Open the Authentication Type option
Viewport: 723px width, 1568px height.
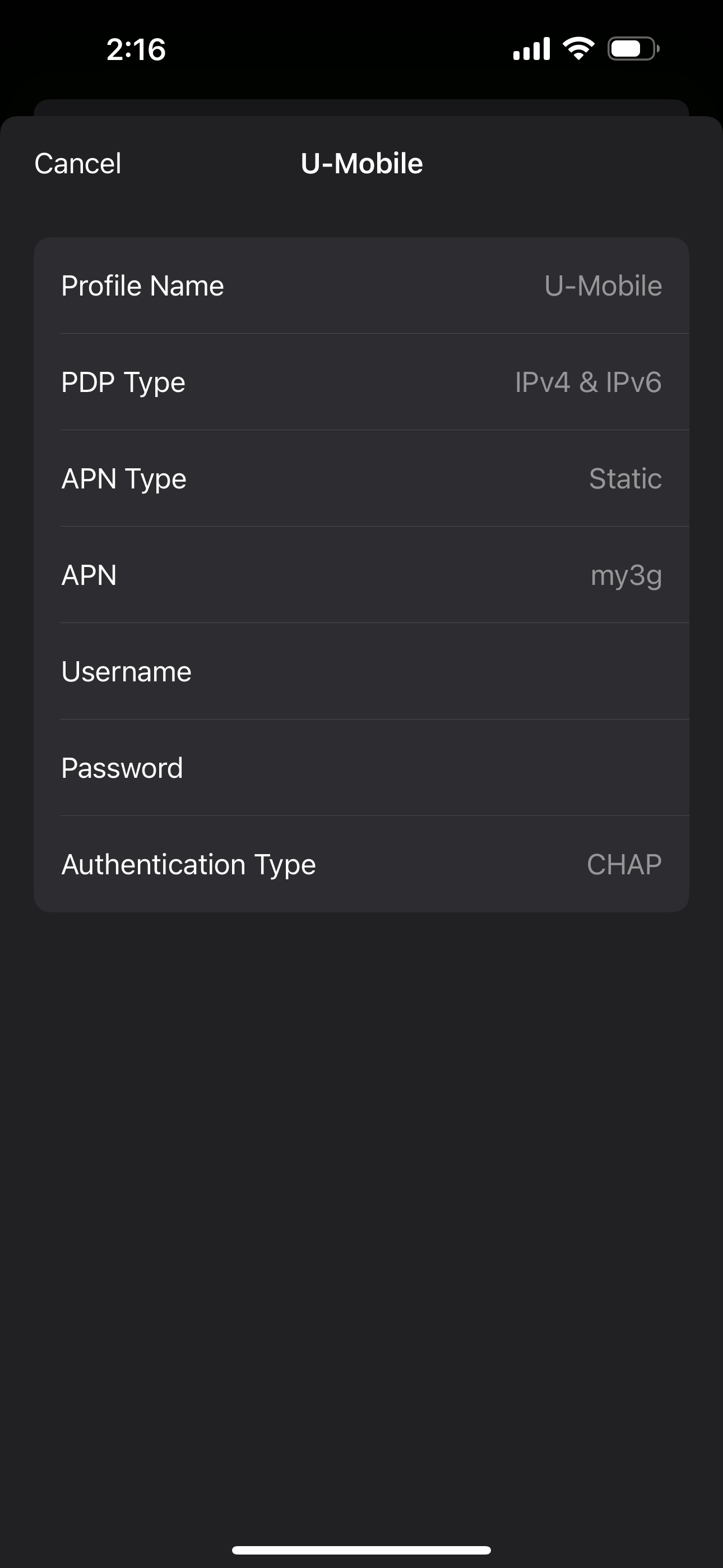(361, 864)
